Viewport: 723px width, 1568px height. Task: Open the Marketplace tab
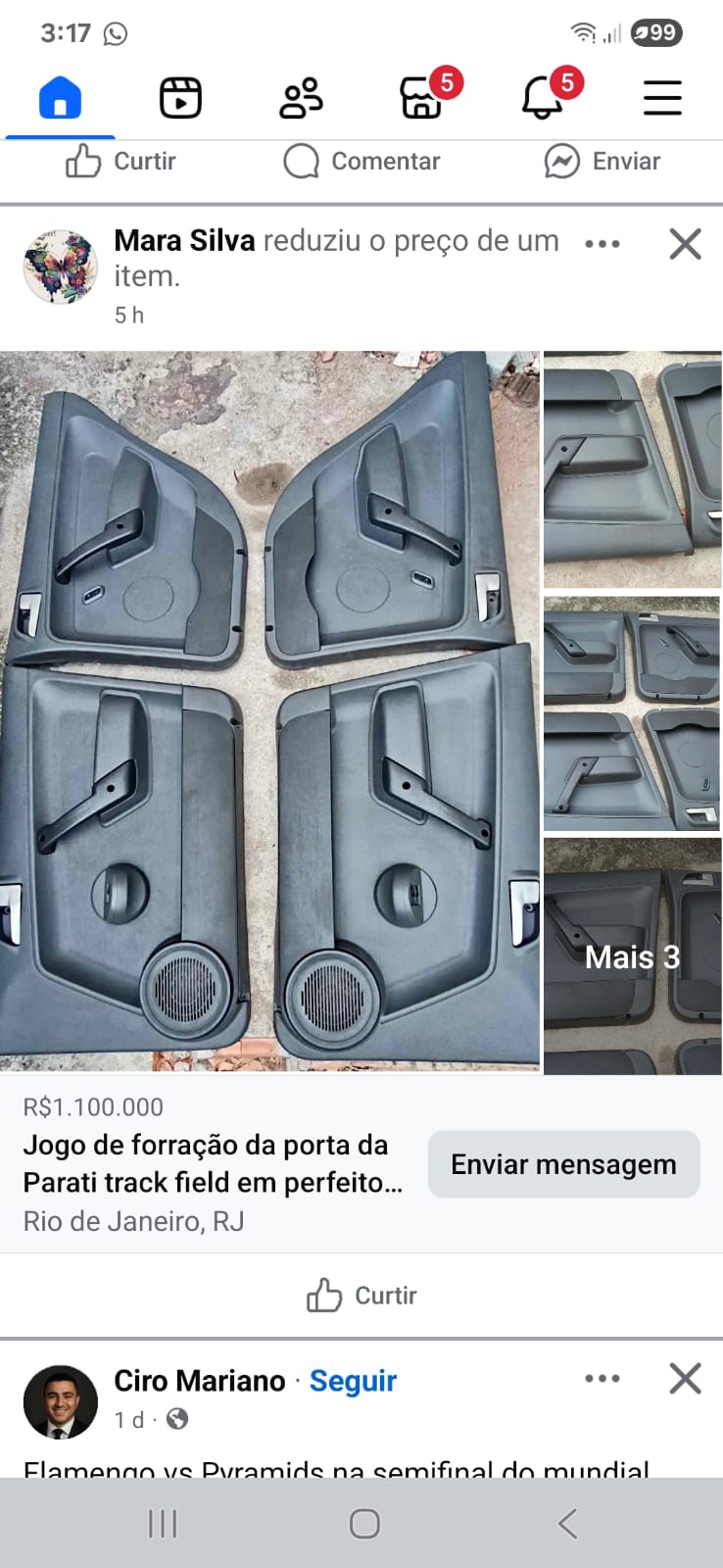tap(422, 98)
